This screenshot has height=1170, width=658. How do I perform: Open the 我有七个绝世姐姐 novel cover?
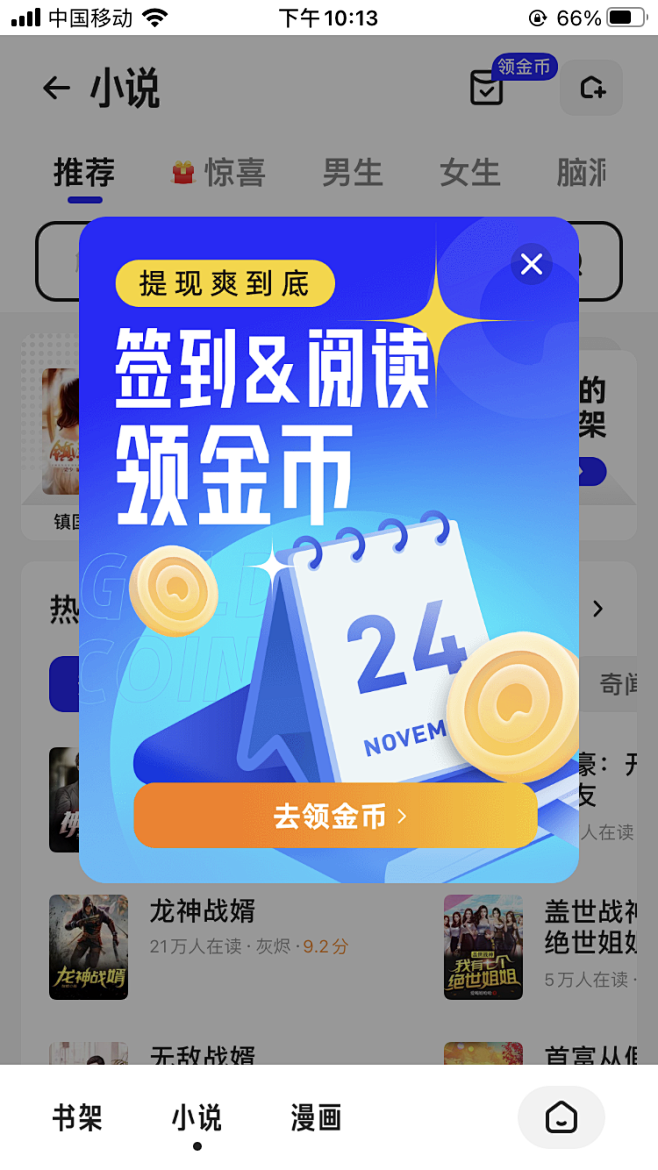click(483, 947)
